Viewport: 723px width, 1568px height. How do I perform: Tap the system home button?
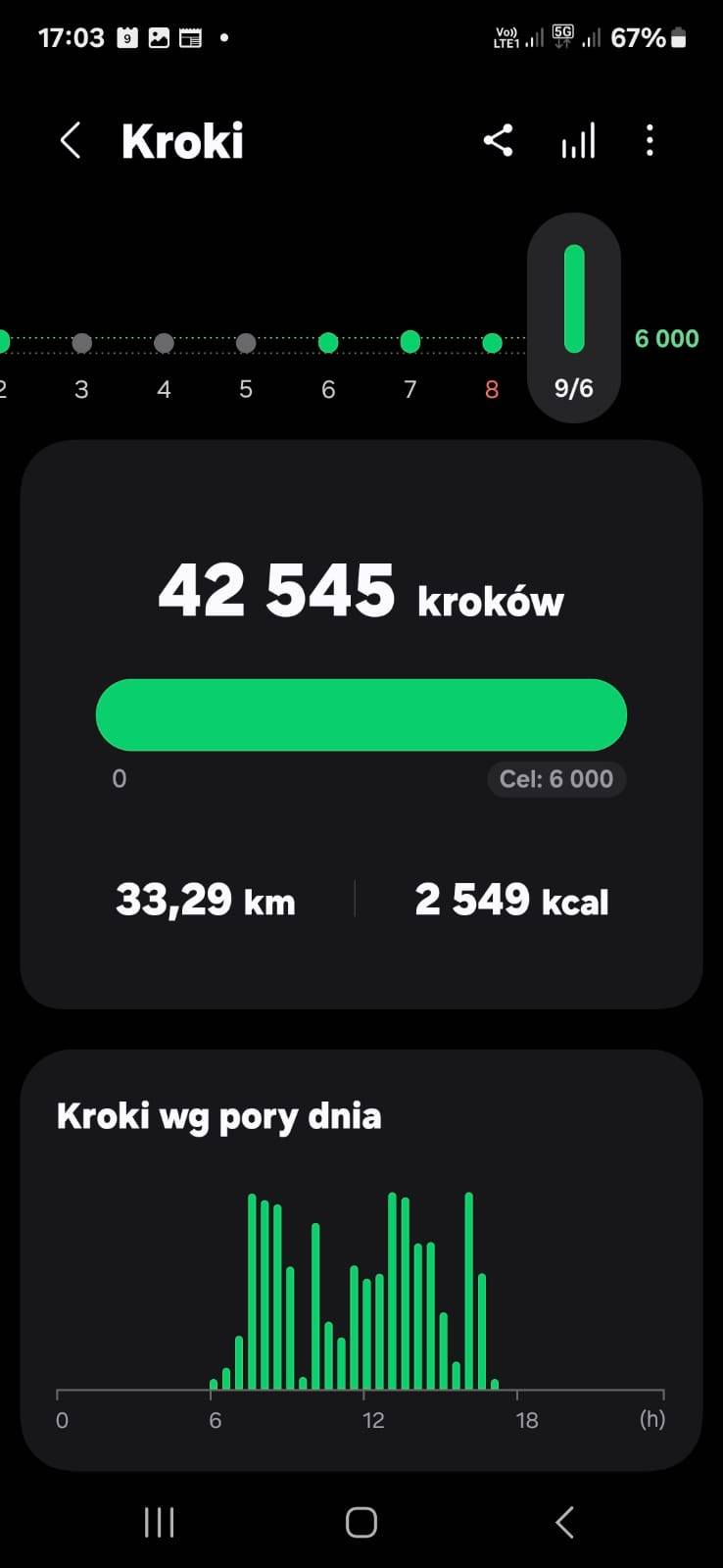(361, 1522)
